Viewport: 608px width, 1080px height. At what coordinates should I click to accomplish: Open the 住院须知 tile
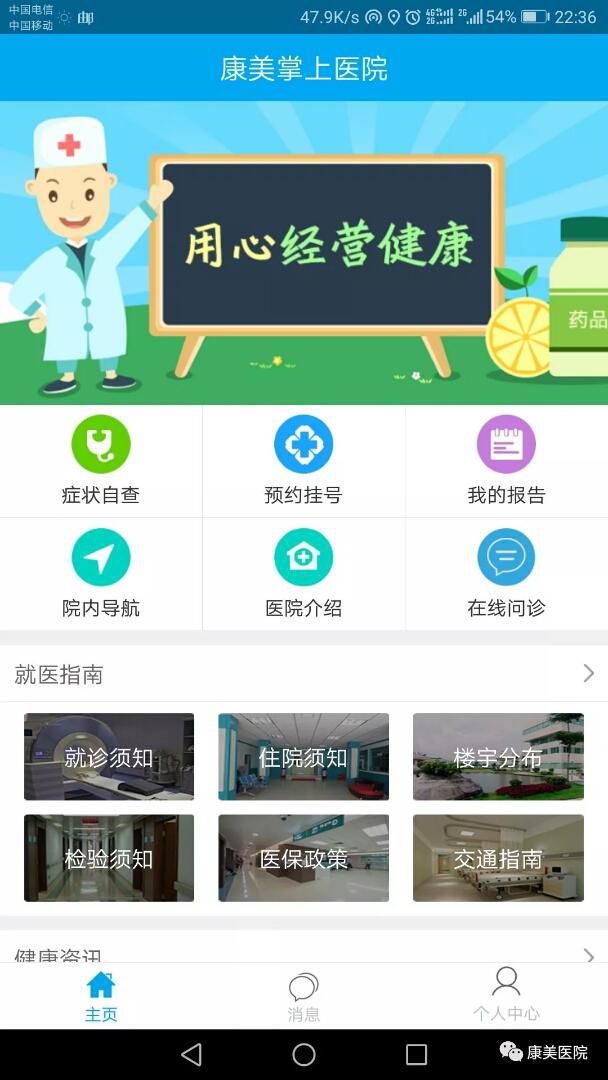click(x=303, y=757)
